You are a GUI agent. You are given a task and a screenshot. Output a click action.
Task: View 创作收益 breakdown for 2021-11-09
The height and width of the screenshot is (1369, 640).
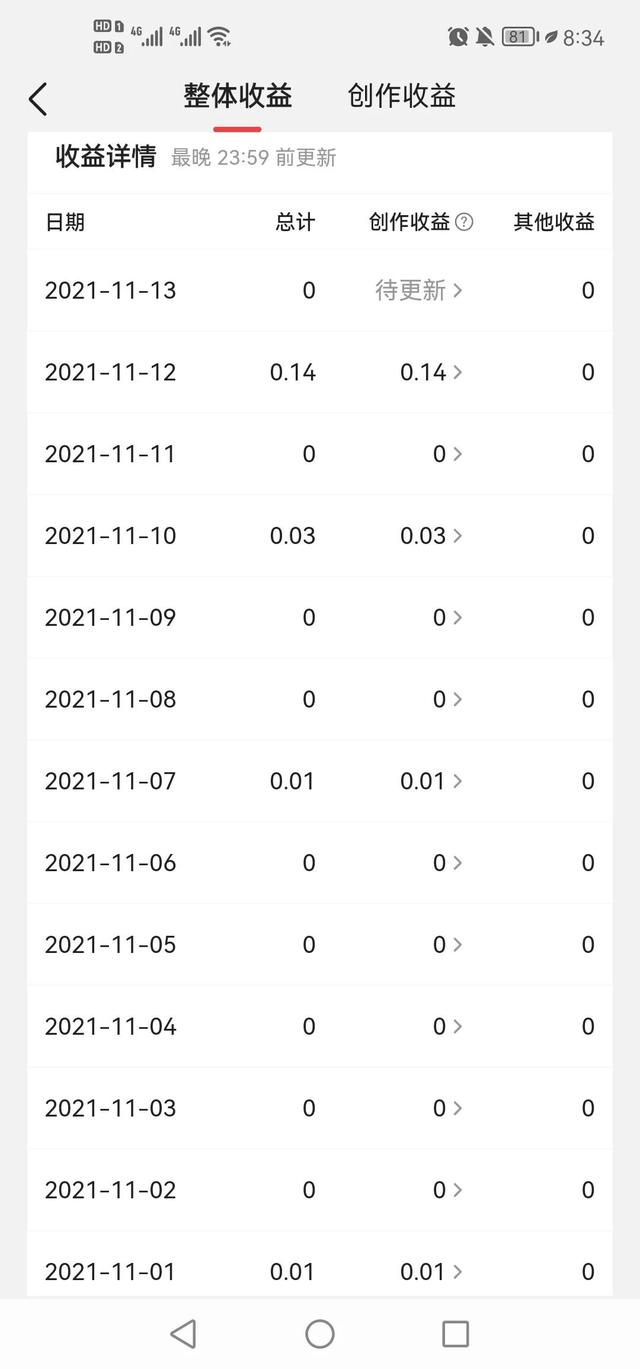coord(447,618)
